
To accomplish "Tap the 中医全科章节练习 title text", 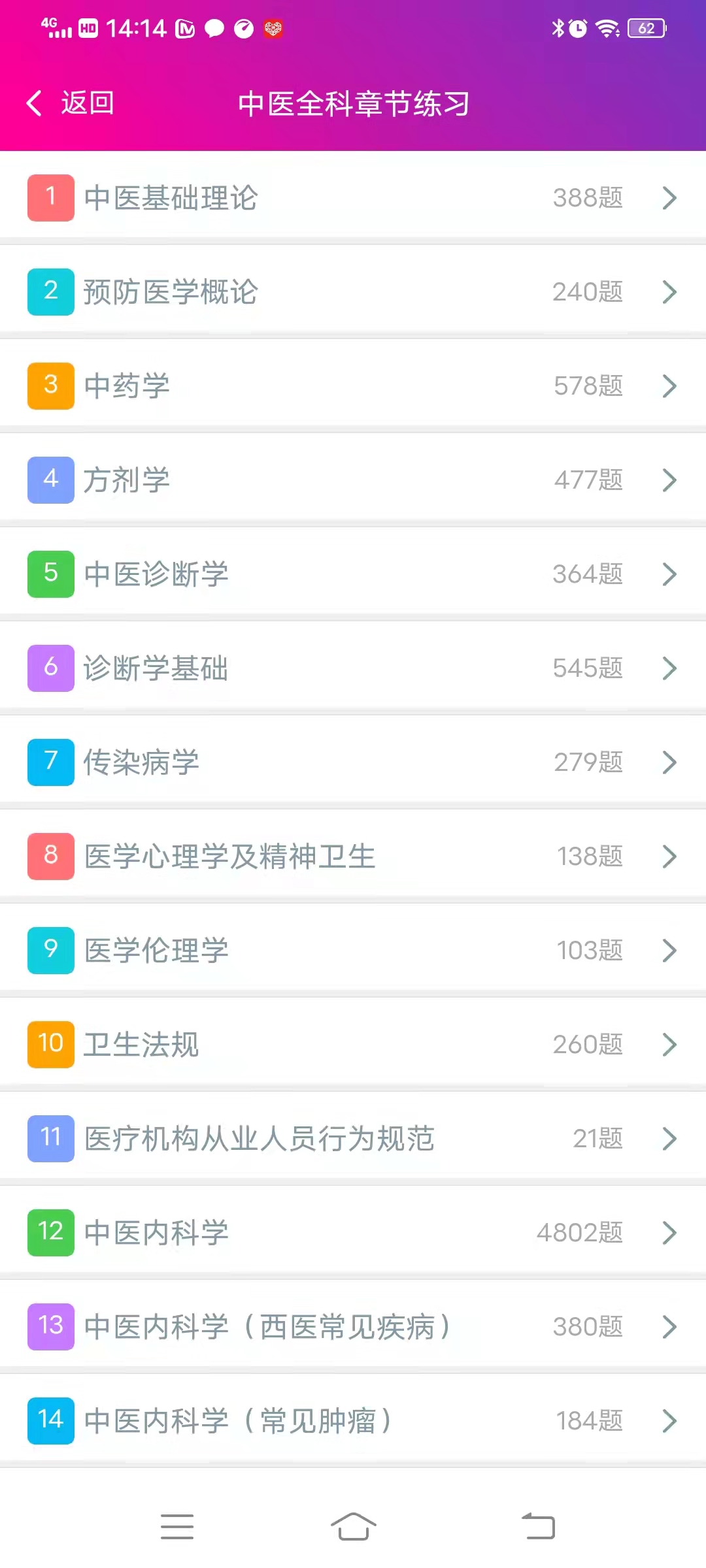I will [353, 103].
